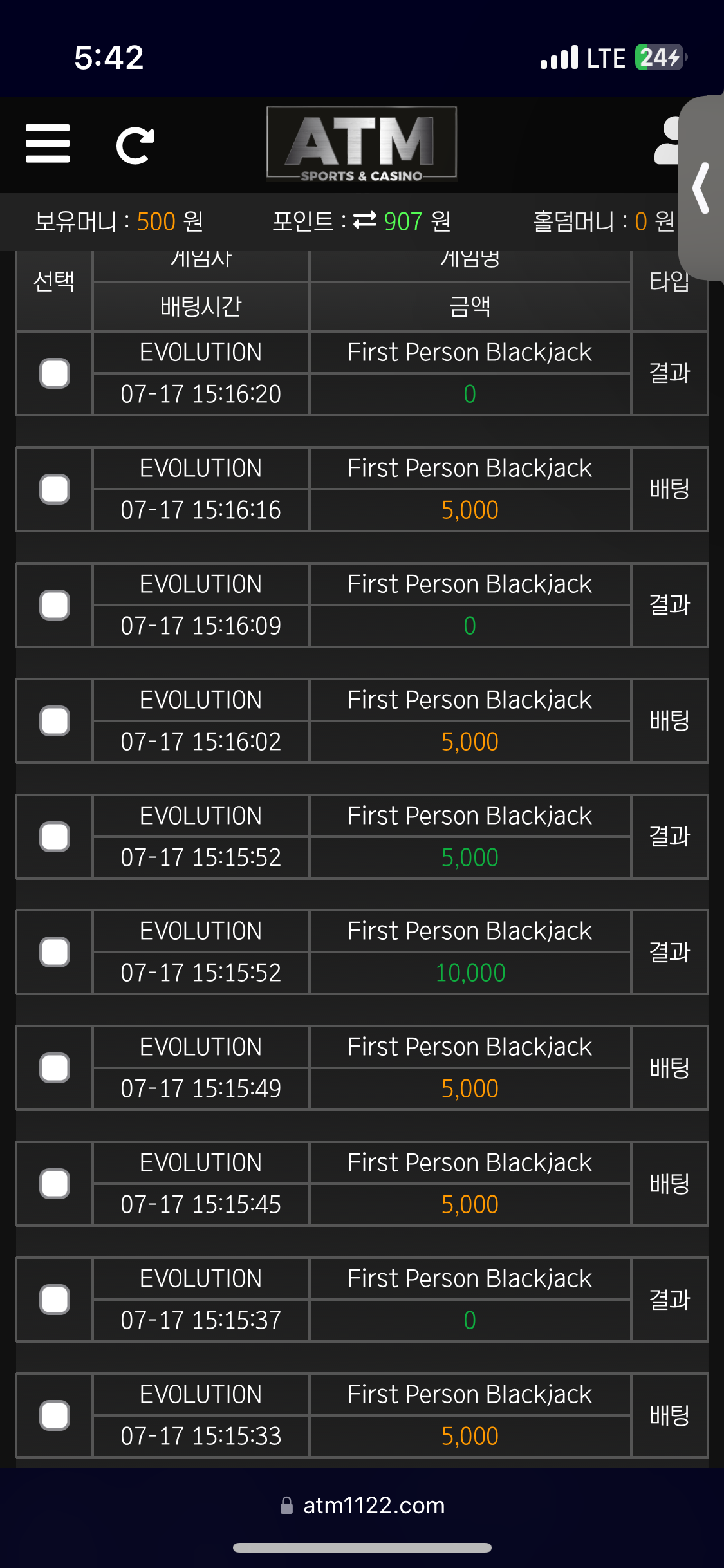Viewport: 724px width, 1568px height.
Task: Select the 15:15:49 bet checkbox
Action: coord(55,1068)
